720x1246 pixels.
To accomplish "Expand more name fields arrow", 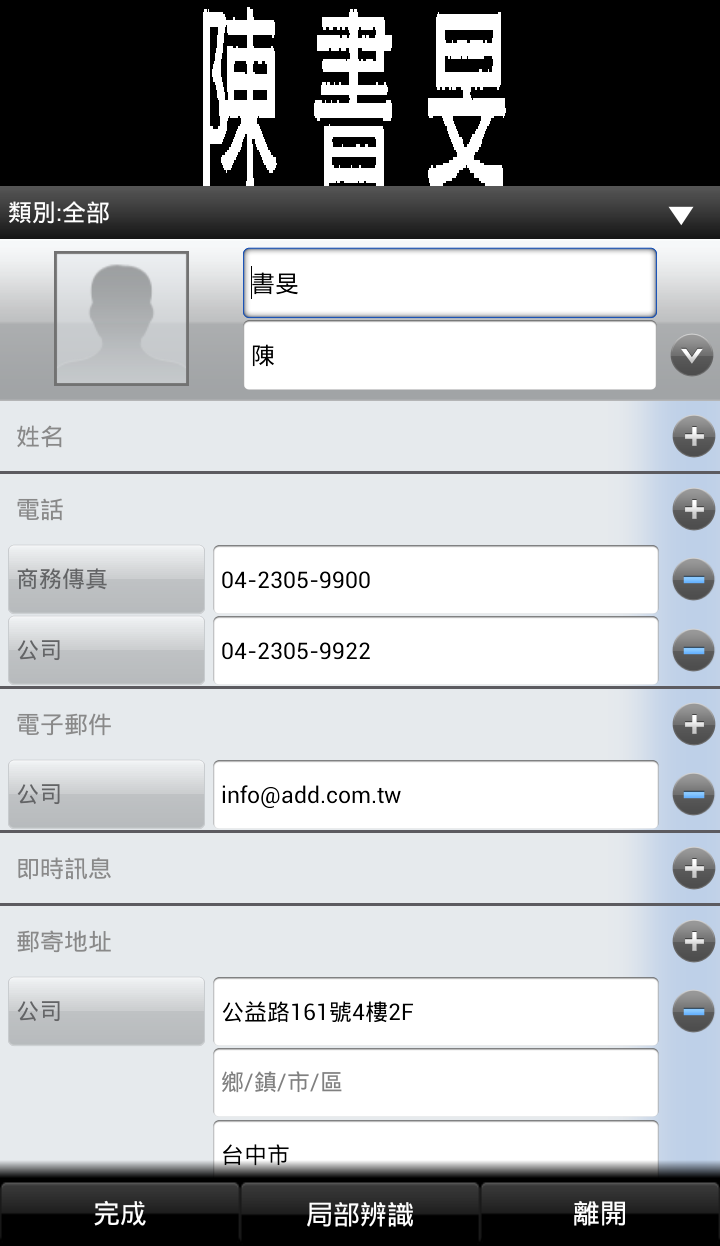I will click(692, 356).
